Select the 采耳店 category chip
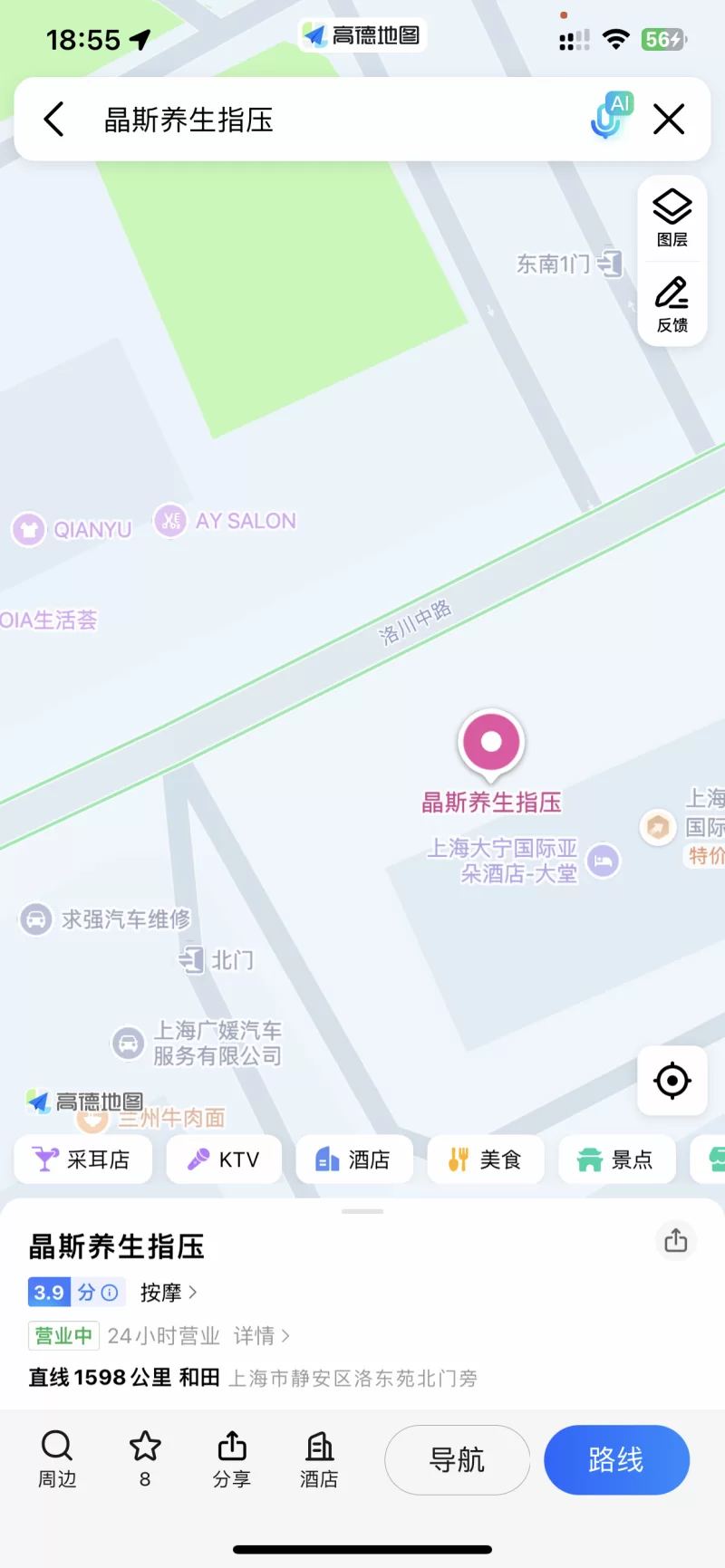 tap(82, 1159)
